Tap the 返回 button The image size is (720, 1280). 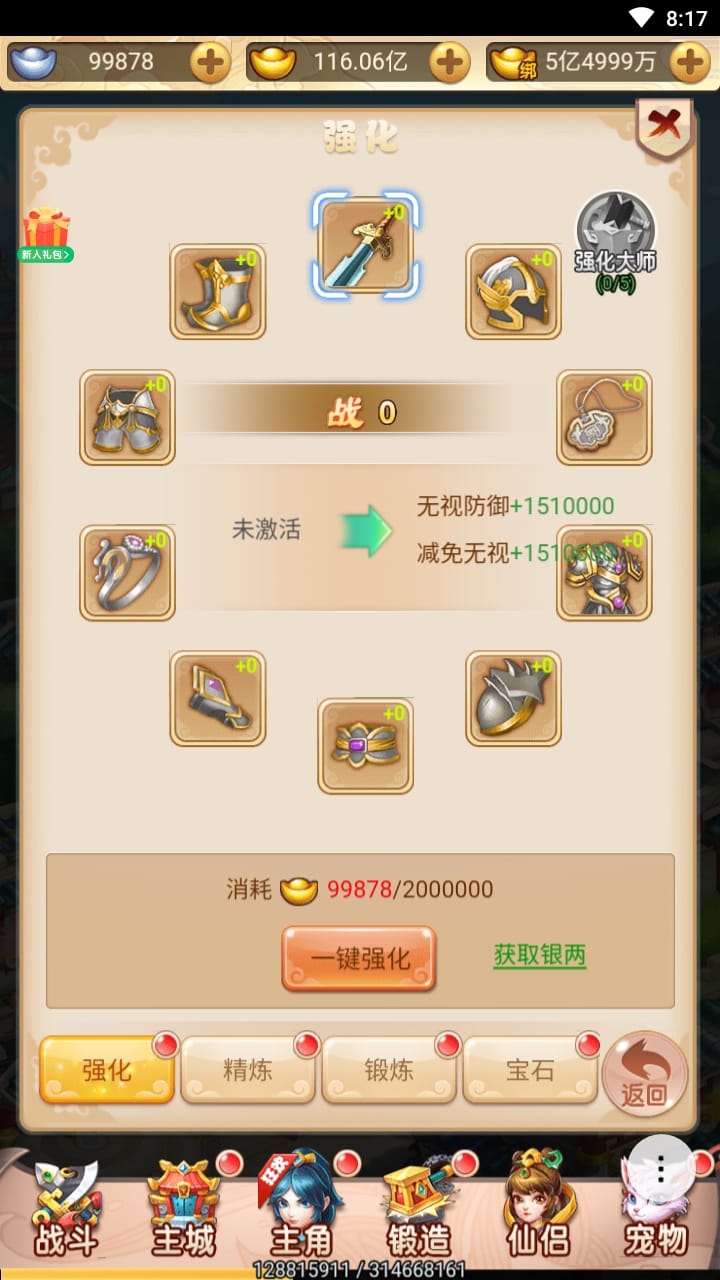pyautogui.click(x=645, y=1075)
